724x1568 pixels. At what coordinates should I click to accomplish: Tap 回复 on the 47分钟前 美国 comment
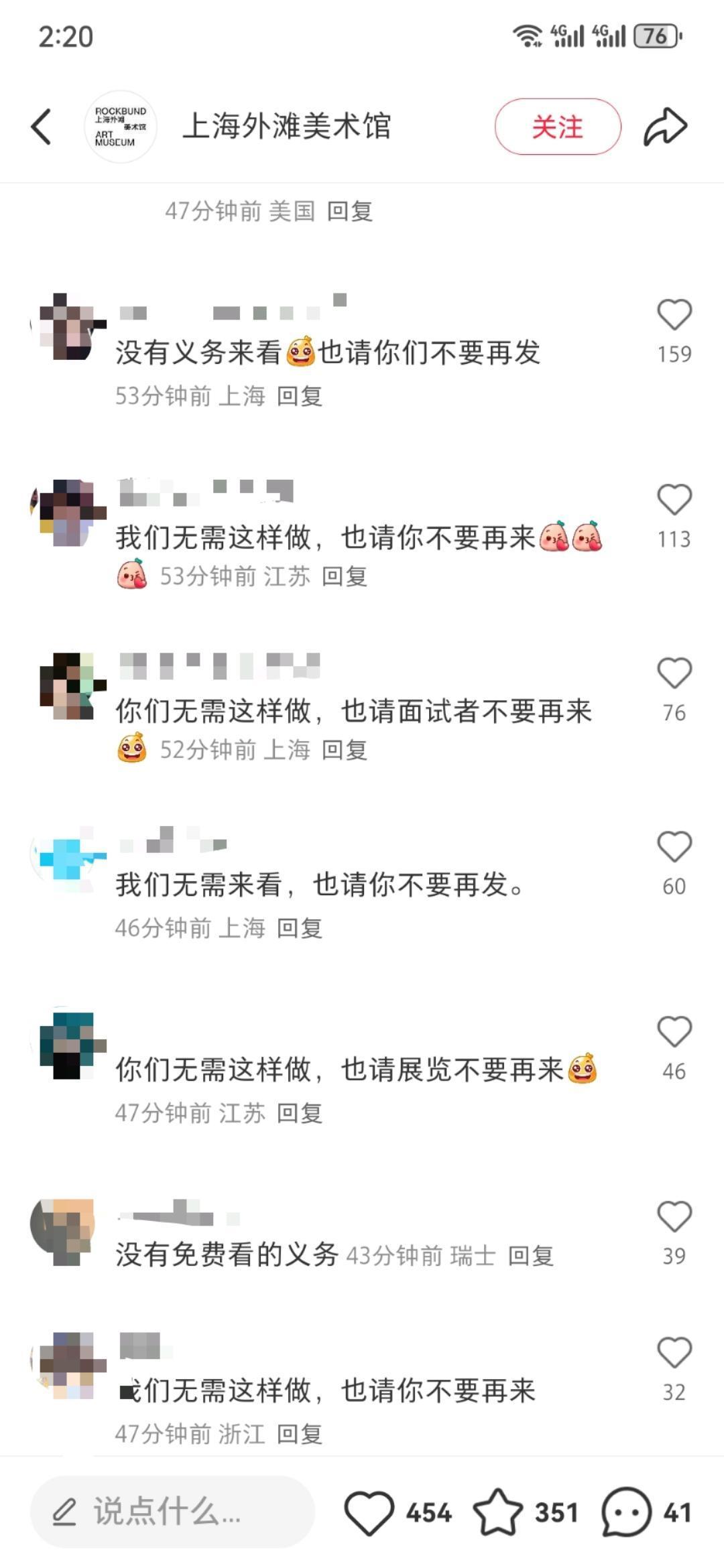tap(349, 212)
